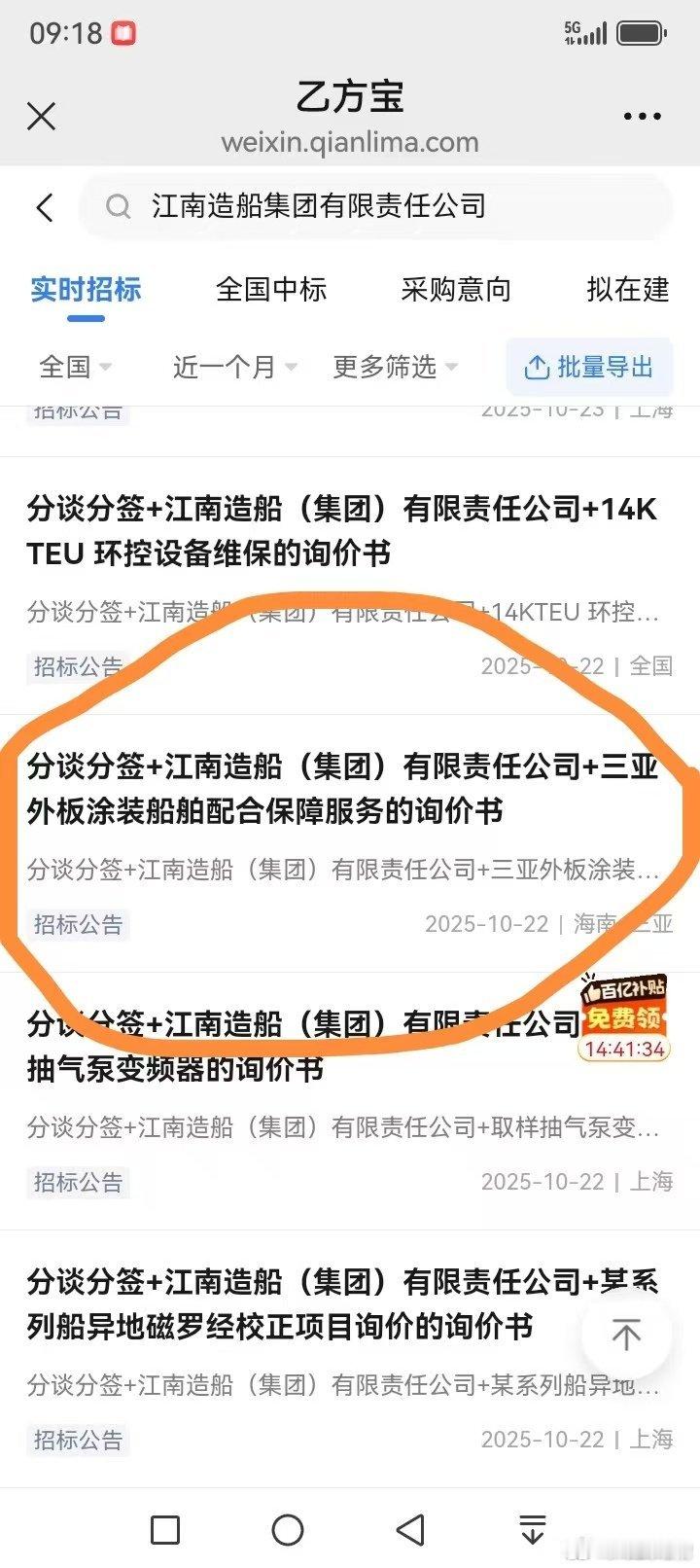Go back with the left chevron

tap(45, 206)
